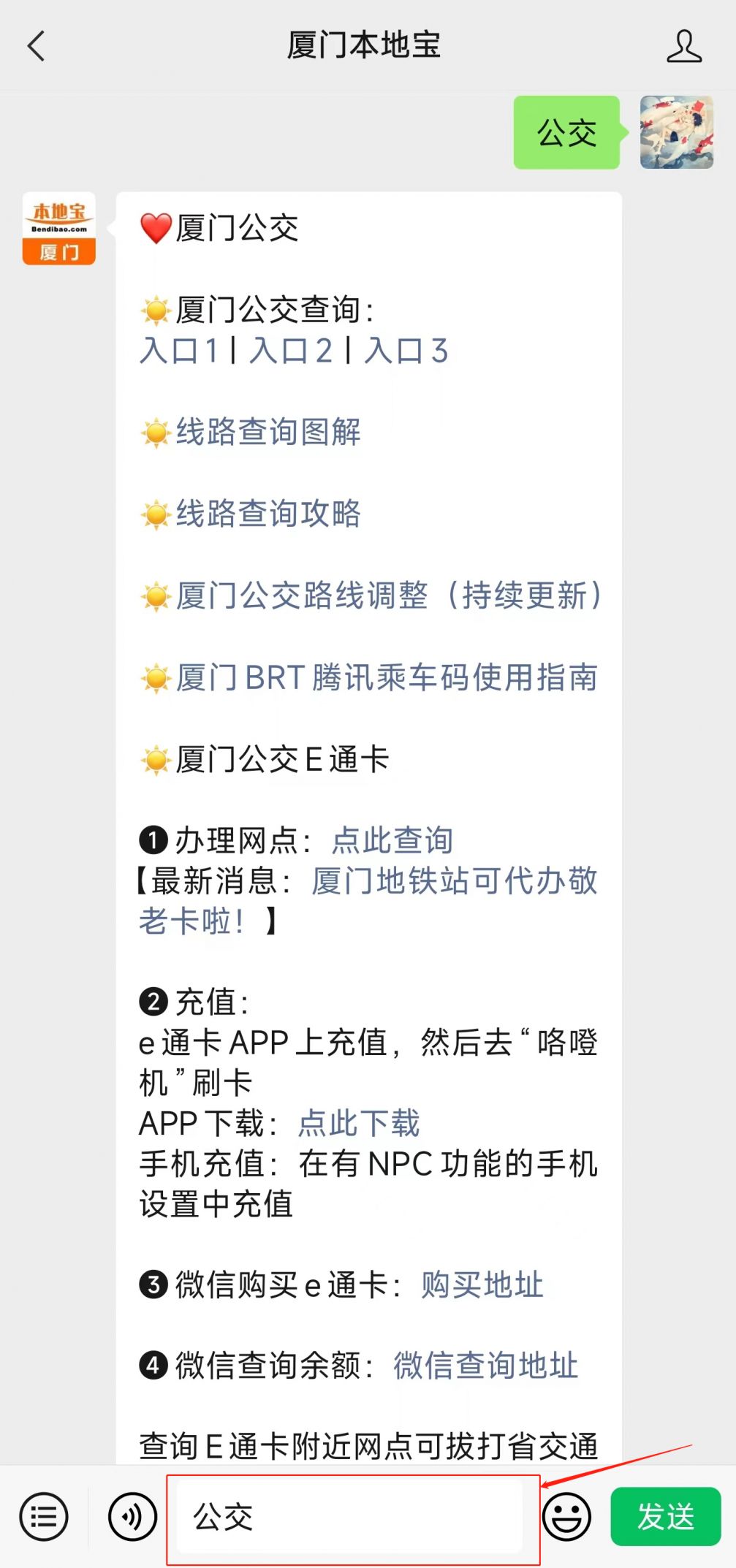Open 微信查询地址 balance link
The image size is (736, 1568).
[x=485, y=1365]
